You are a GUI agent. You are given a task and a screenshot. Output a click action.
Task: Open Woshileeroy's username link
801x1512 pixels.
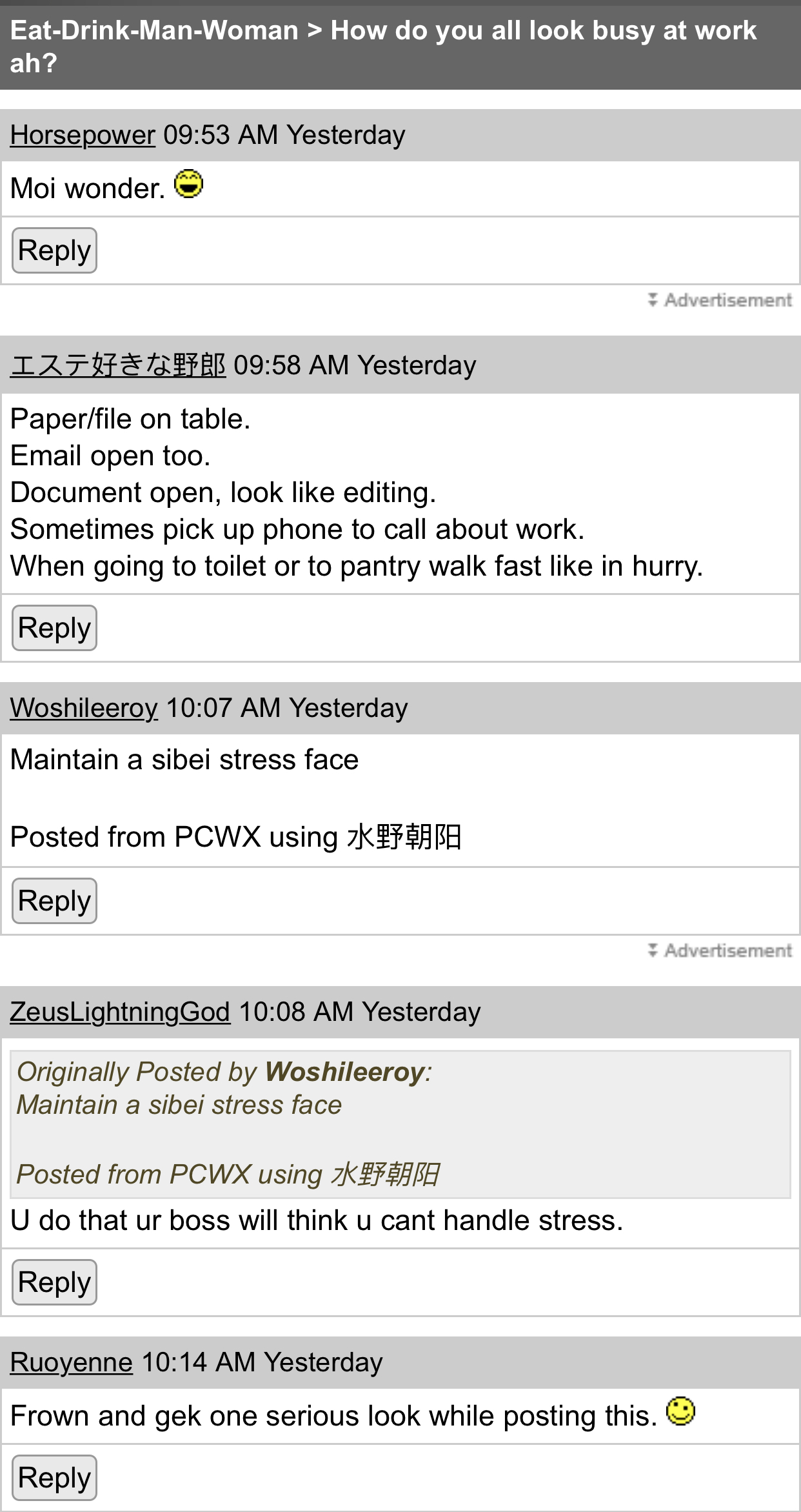tap(84, 708)
